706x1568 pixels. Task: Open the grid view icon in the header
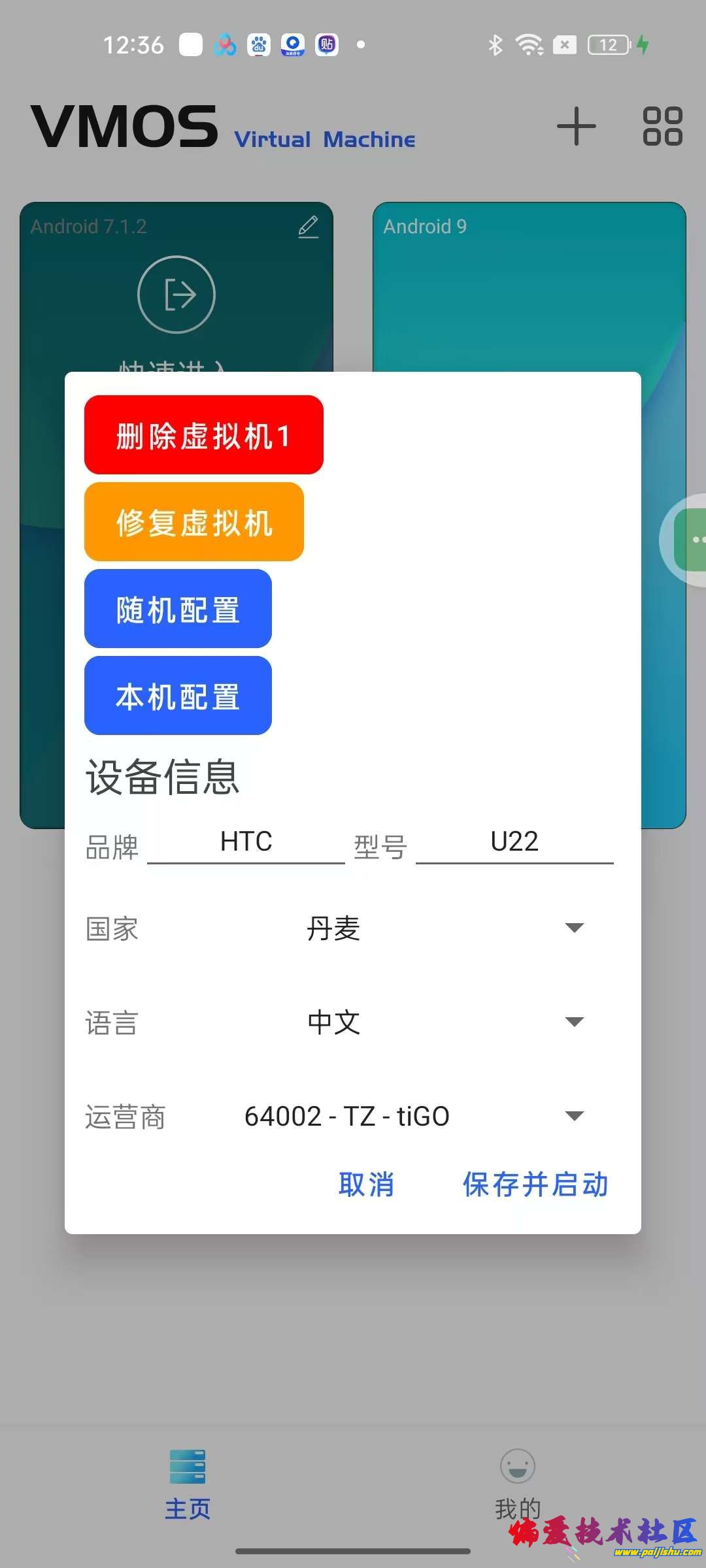(662, 126)
